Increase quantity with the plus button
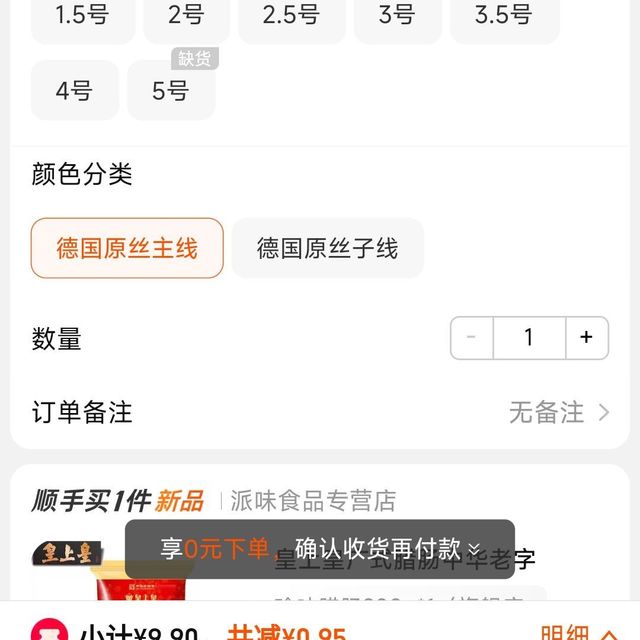 coord(587,338)
